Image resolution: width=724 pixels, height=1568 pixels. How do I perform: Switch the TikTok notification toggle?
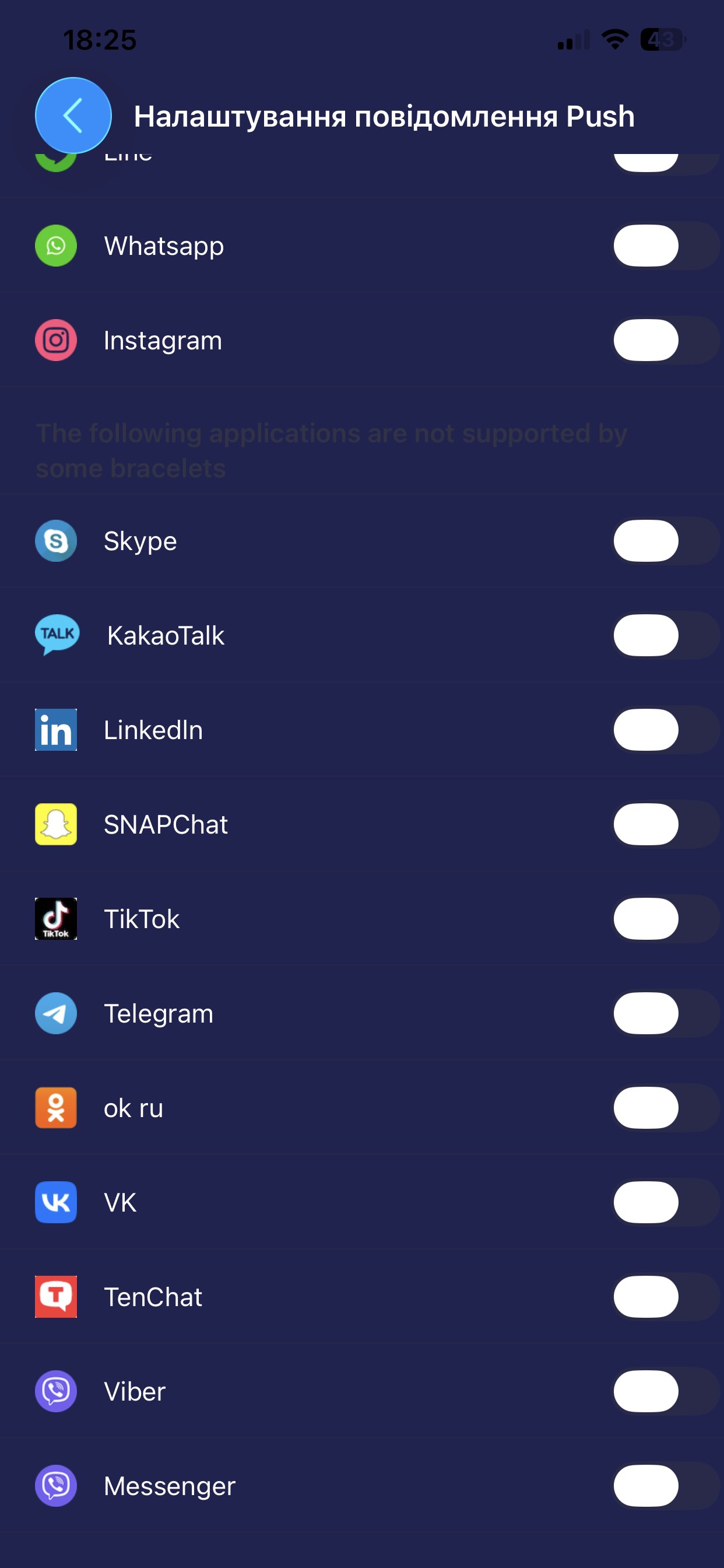point(665,919)
